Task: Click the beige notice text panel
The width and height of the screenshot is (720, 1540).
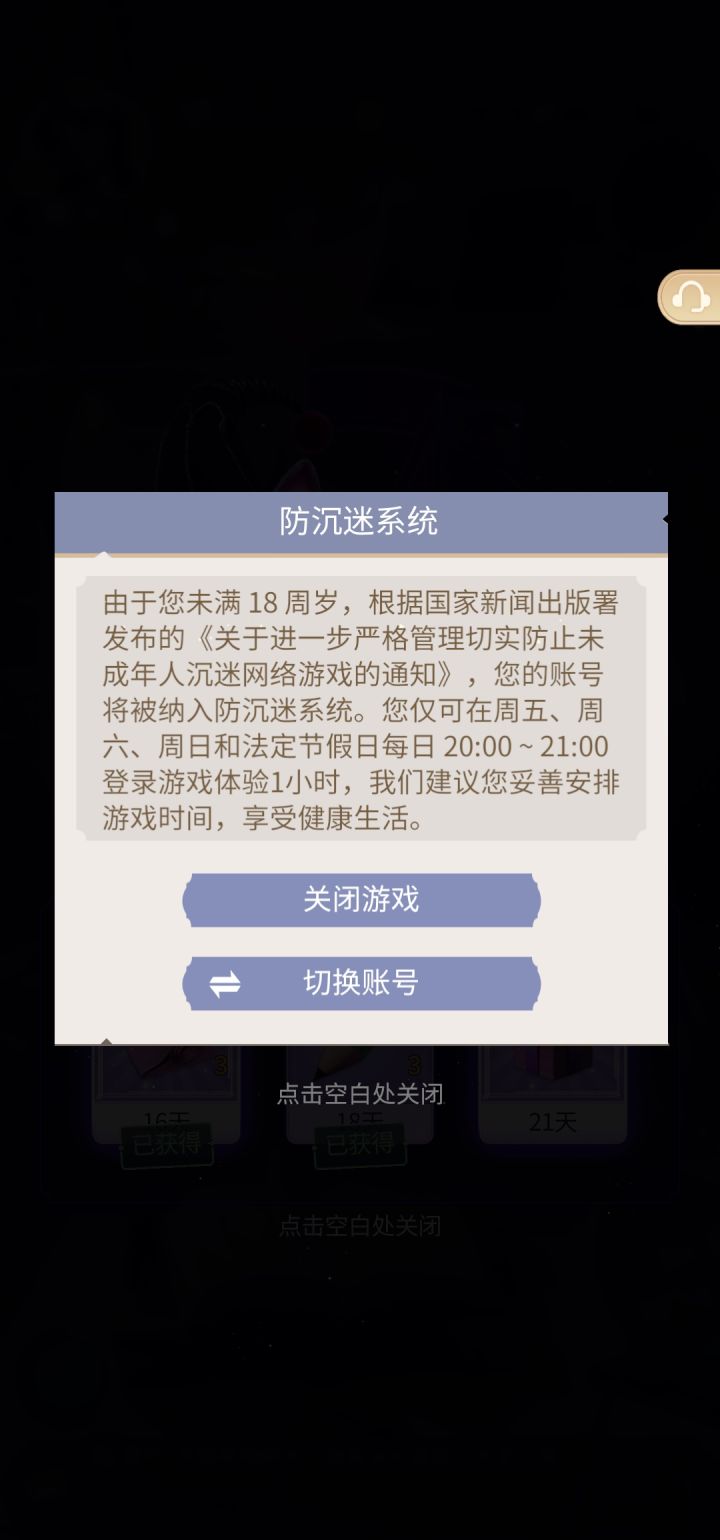Action: pos(360,705)
